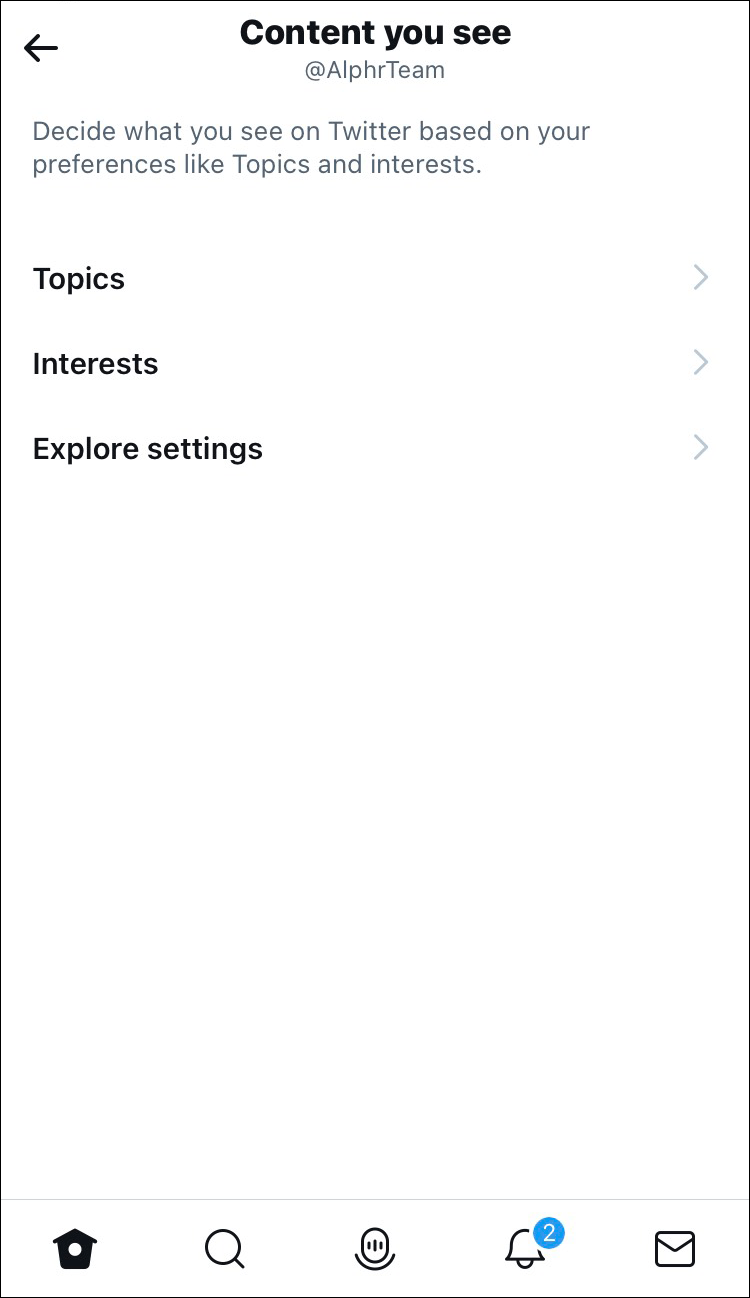Expand the Explore settings chevron
Screen dimensions: 750x1298
pos(701,447)
